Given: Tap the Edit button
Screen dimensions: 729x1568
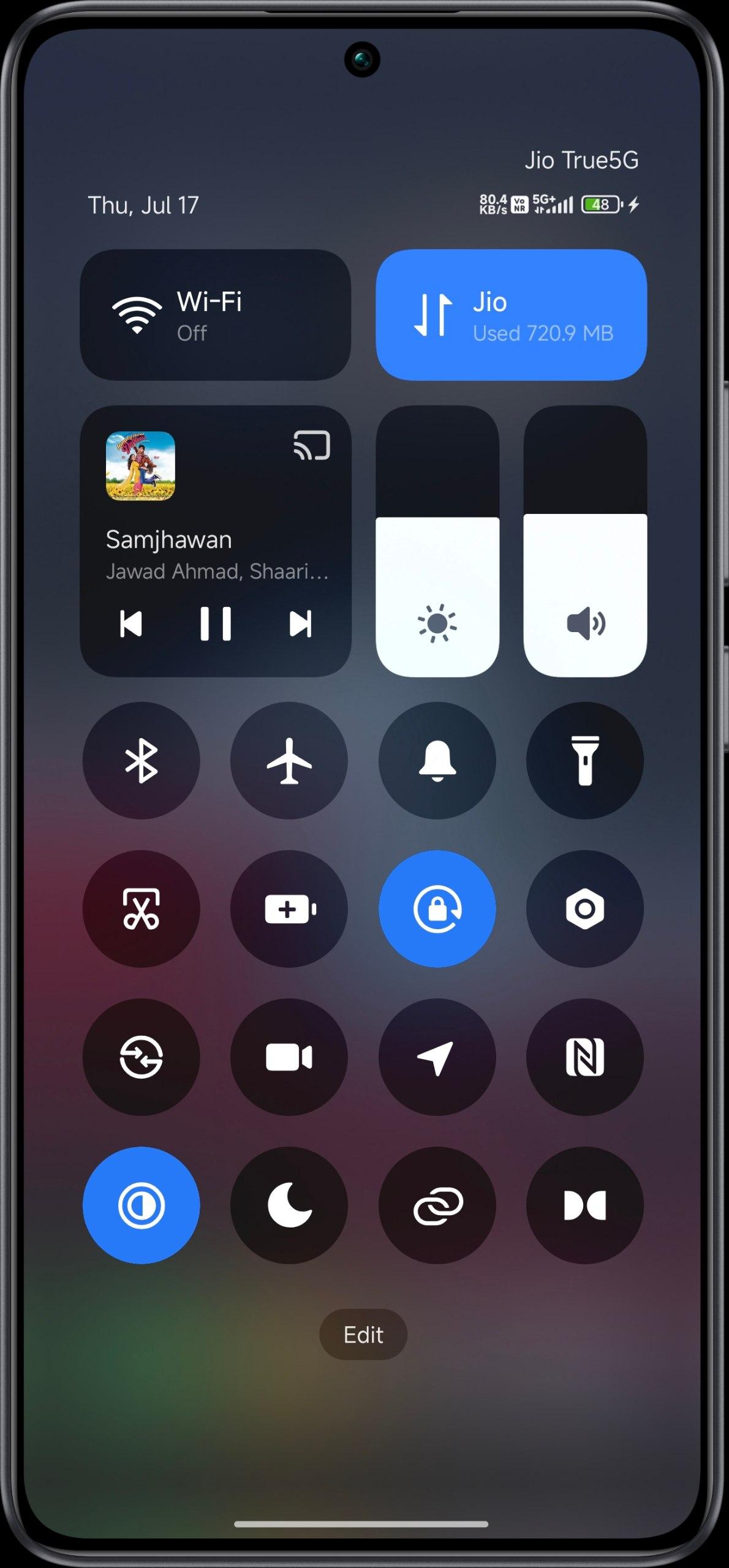Looking at the screenshot, I should (x=363, y=1335).
